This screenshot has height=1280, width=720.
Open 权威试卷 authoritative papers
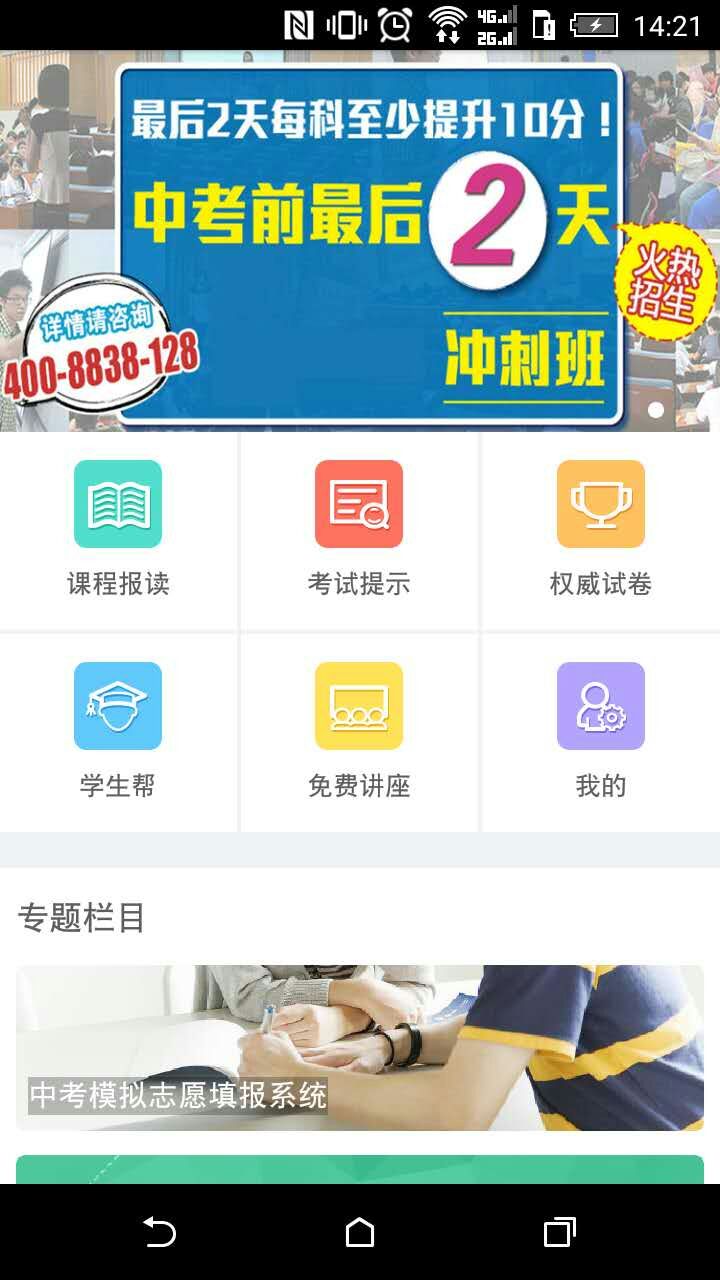click(600, 528)
